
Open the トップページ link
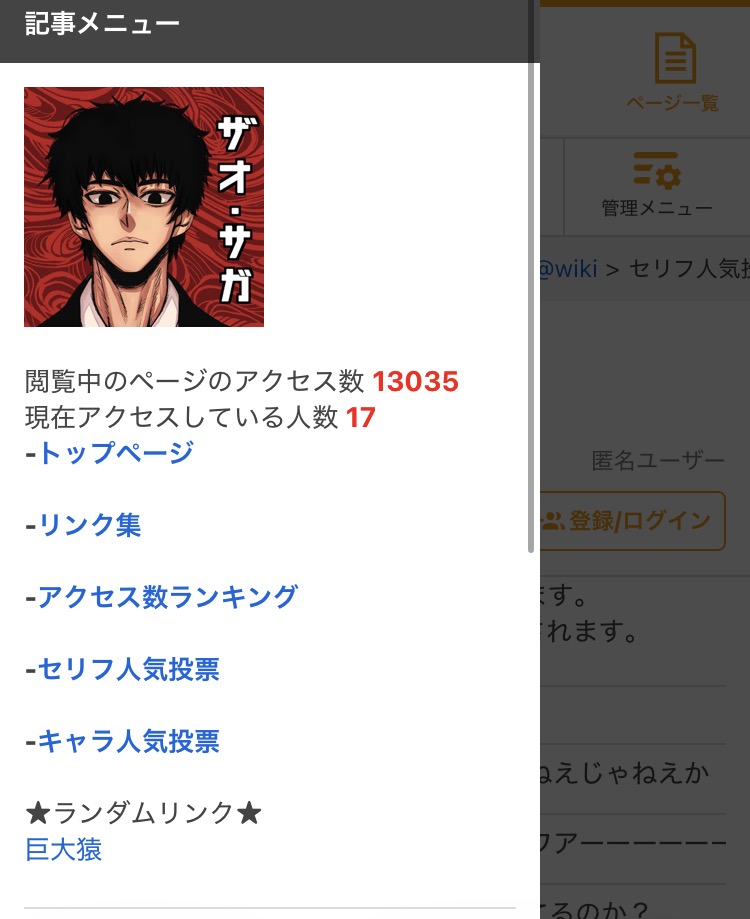(115, 453)
